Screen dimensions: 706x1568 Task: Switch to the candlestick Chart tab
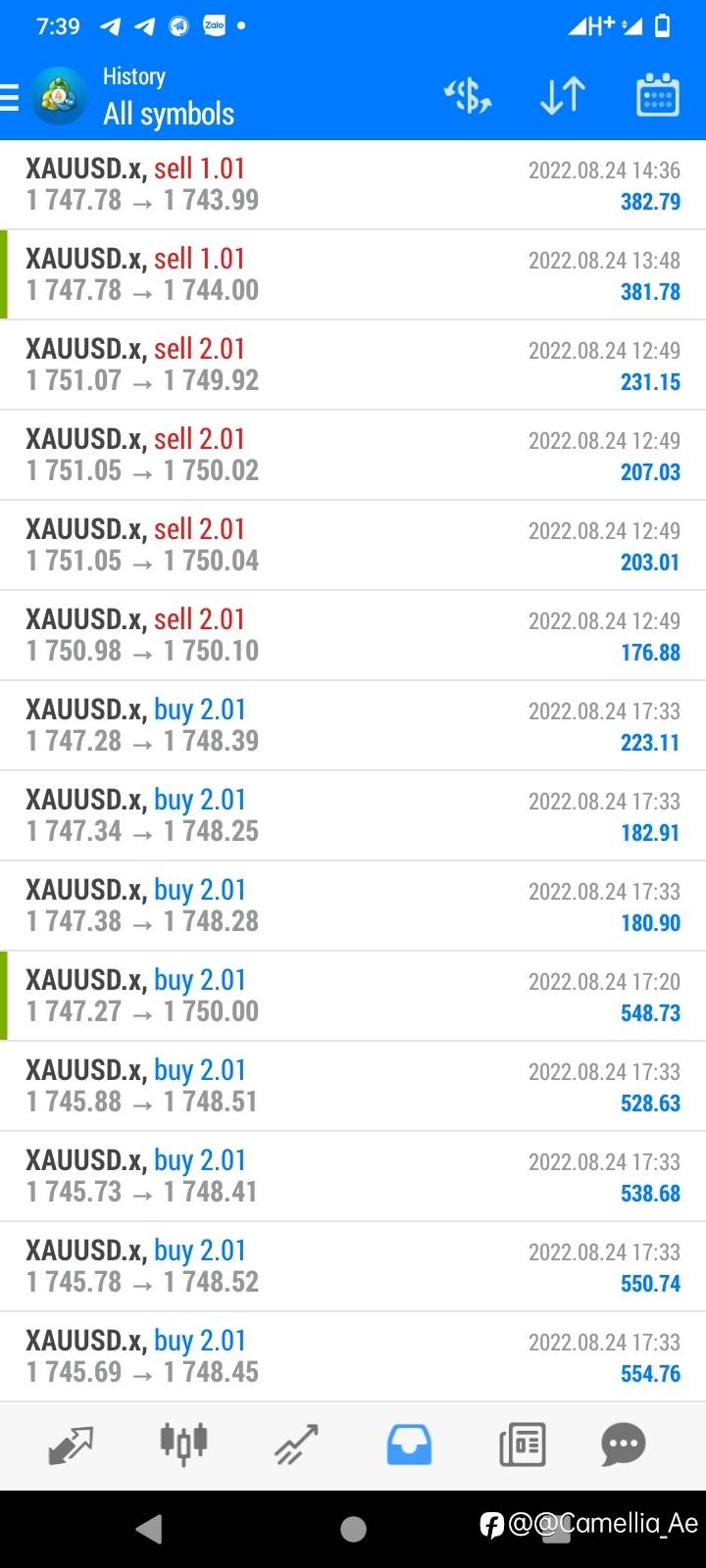(183, 1443)
